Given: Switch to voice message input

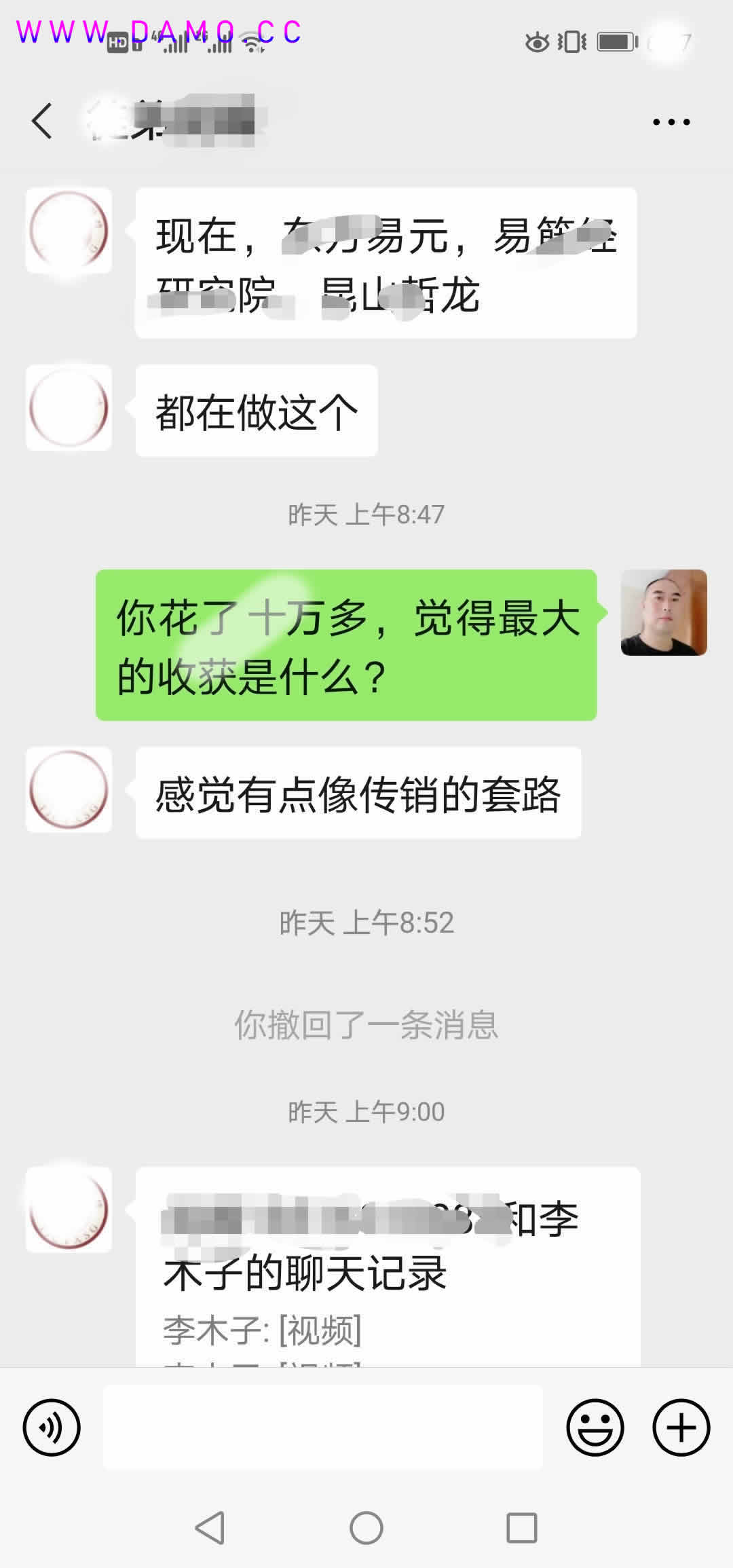Looking at the screenshot, I should [x=52, y=1427].
